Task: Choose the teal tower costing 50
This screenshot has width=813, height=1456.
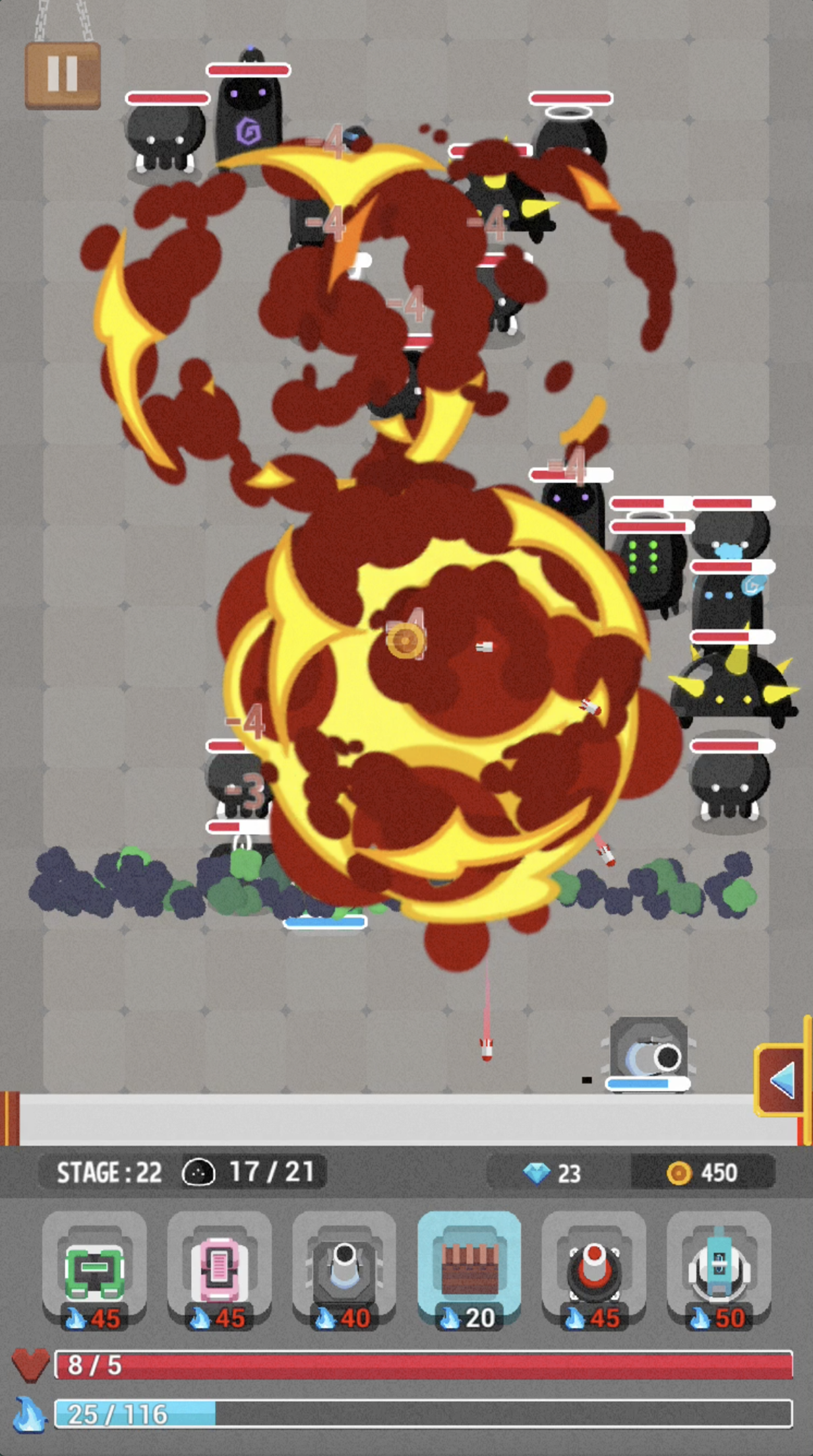Action: tap(718, 1268)
